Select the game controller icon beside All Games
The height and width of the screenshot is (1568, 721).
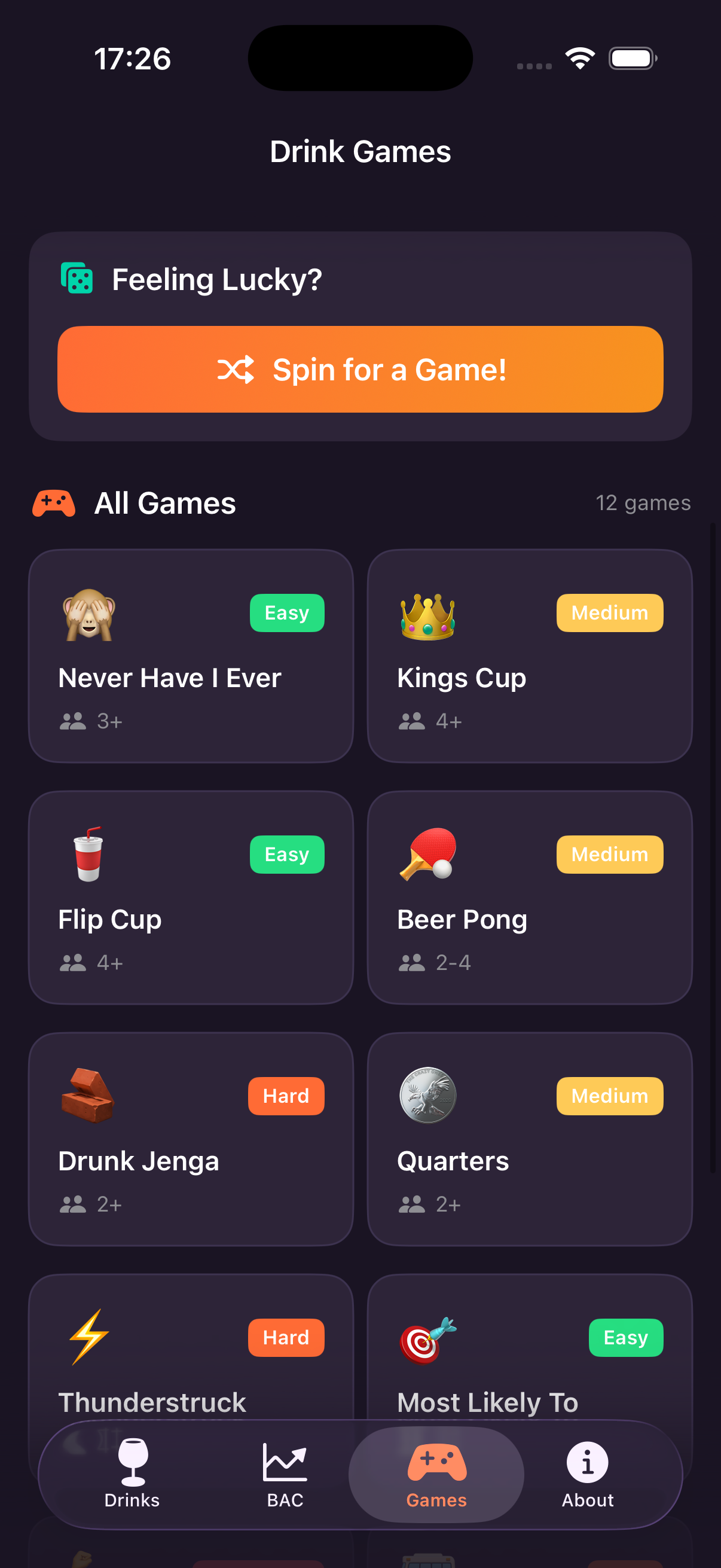click(x=54, y=502)
